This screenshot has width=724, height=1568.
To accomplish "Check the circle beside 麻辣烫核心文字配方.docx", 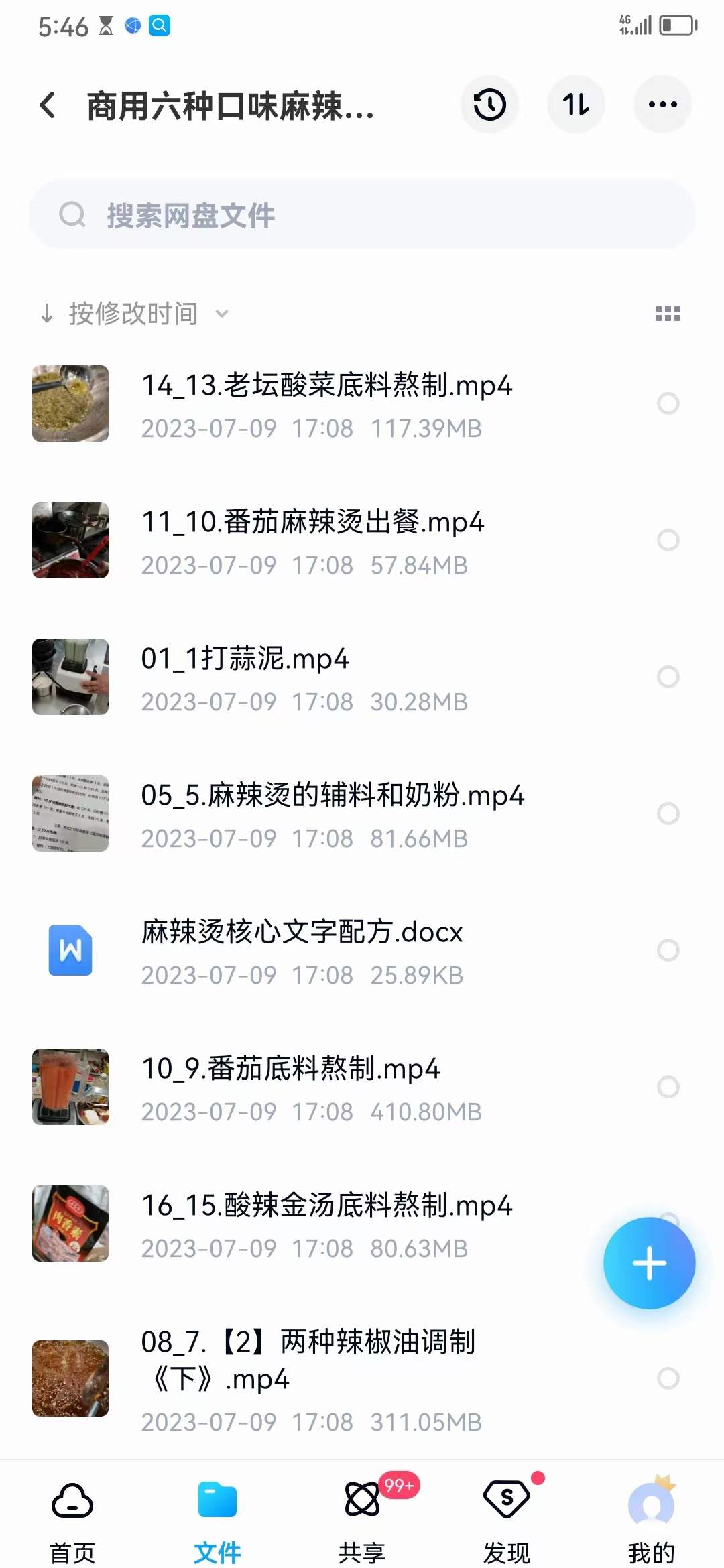I will coord(667,950).
